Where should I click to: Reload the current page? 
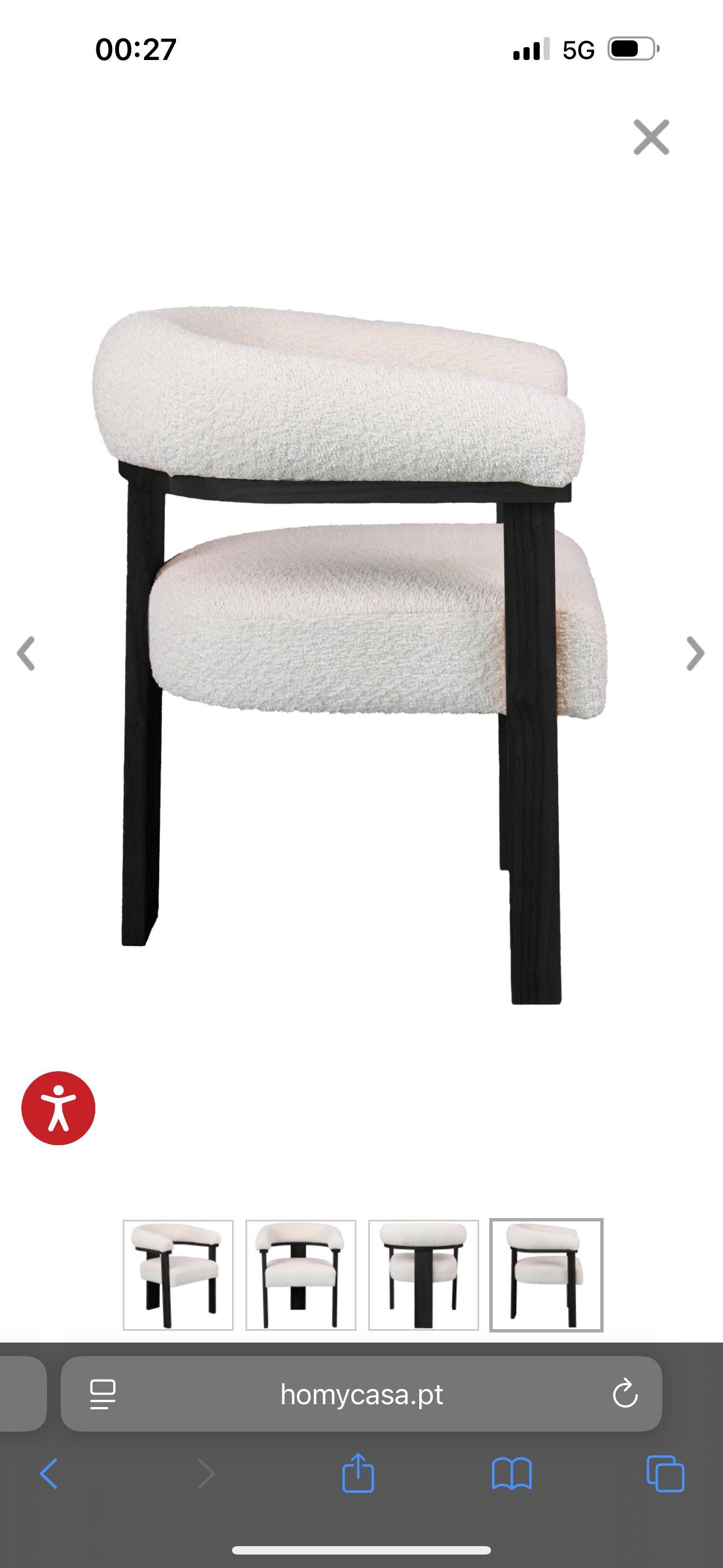click(x=625, y=1394)
